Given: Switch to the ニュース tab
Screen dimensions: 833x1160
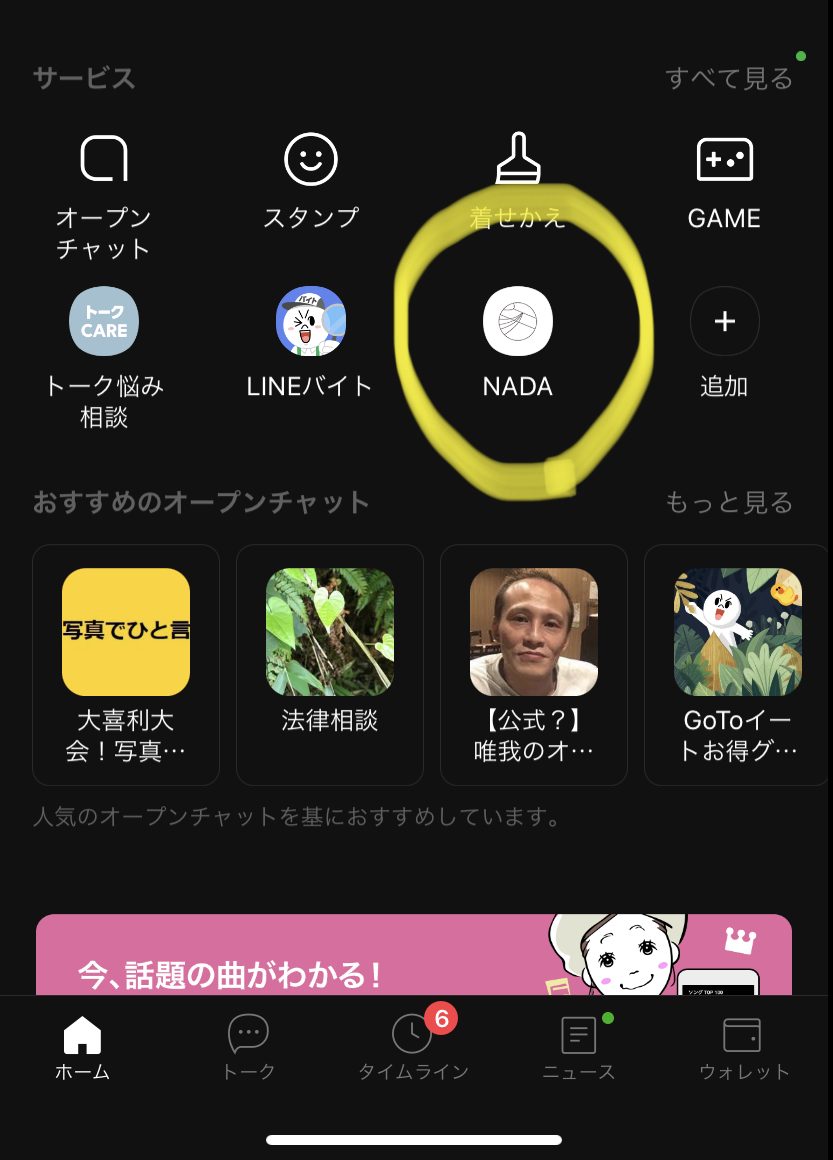Looking at the screenshot, I should 578,1048.
